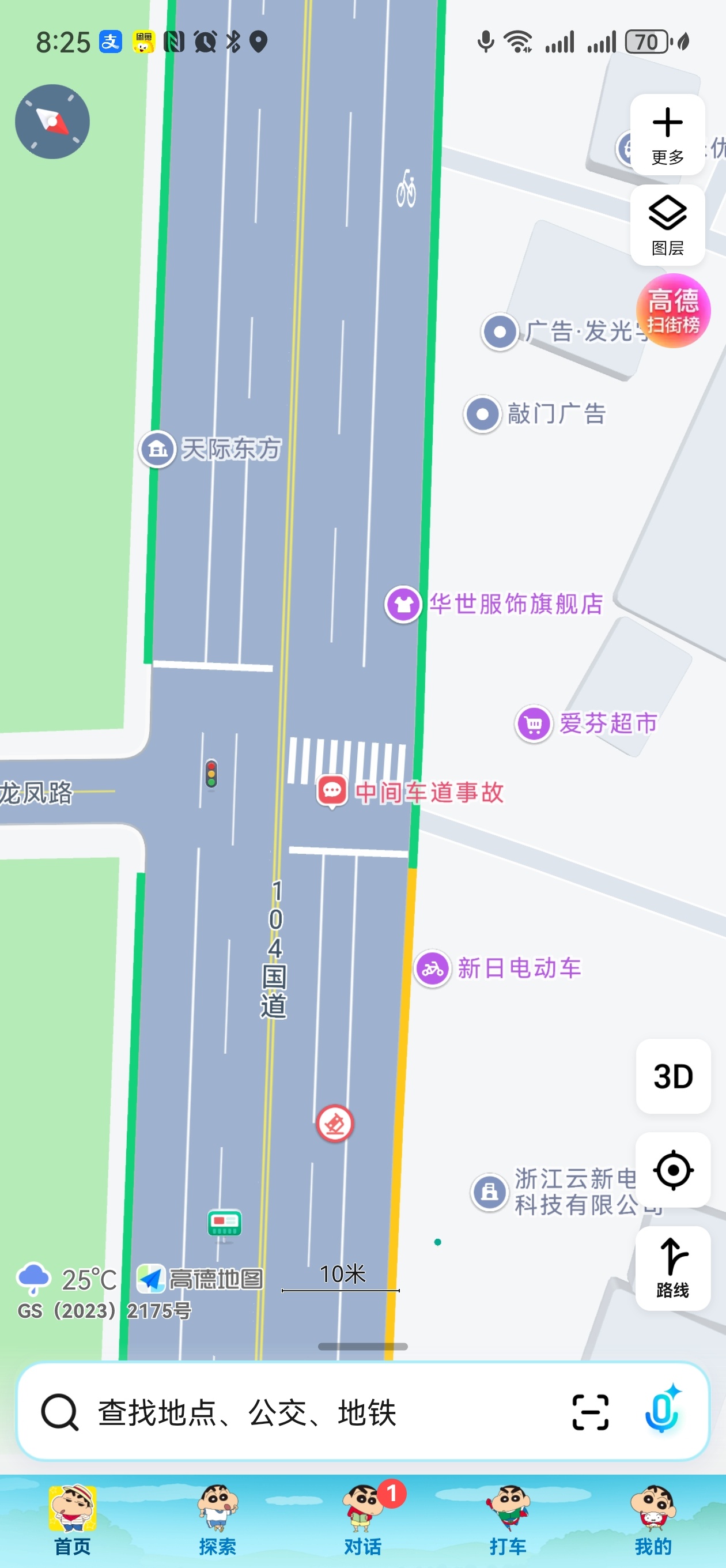Viewport: 726px width, 1568px height.
Task: Open the 高德扫街榜 ranking badge
Action: coord(672,311)
